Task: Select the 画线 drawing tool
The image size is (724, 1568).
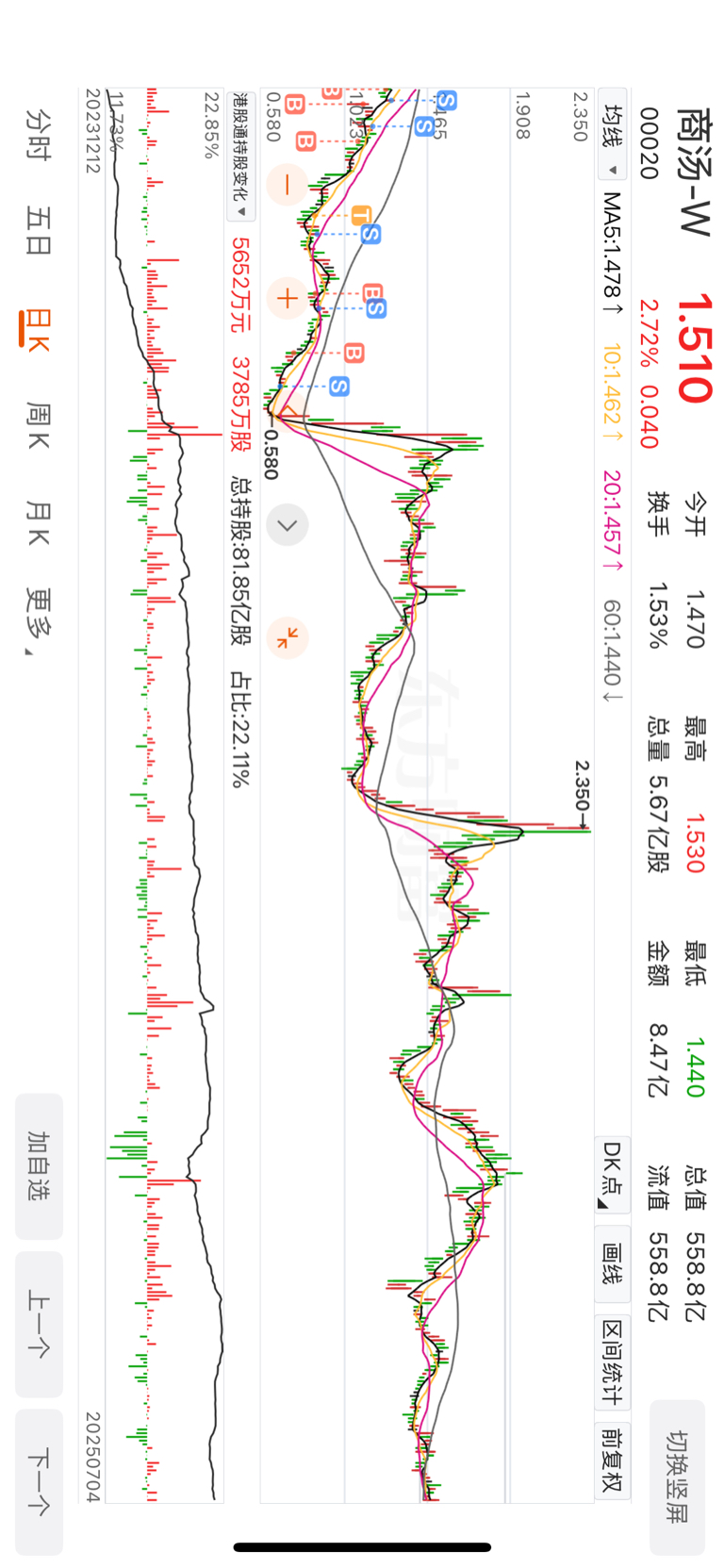Action: 613,1263
